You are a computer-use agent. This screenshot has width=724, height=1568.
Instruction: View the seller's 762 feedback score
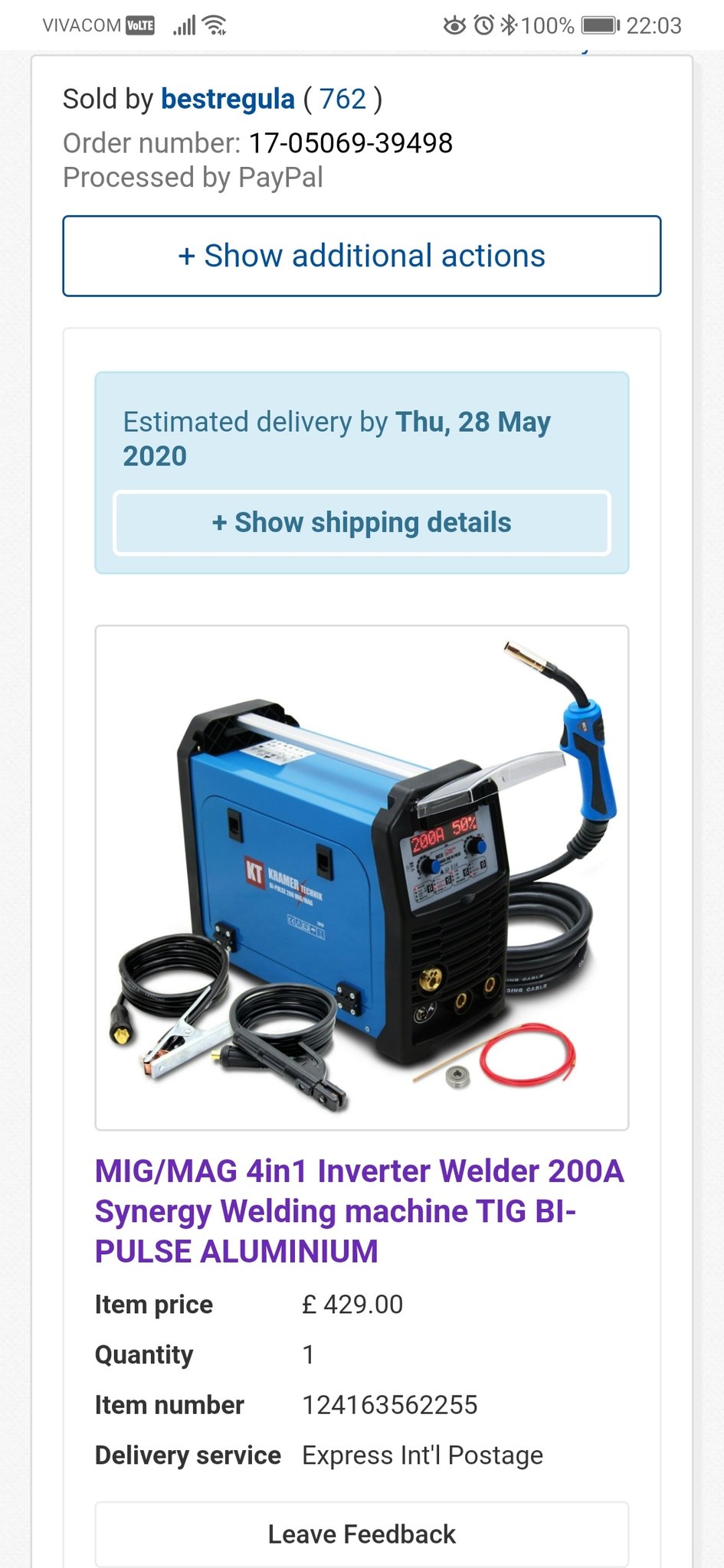[342, 100]
